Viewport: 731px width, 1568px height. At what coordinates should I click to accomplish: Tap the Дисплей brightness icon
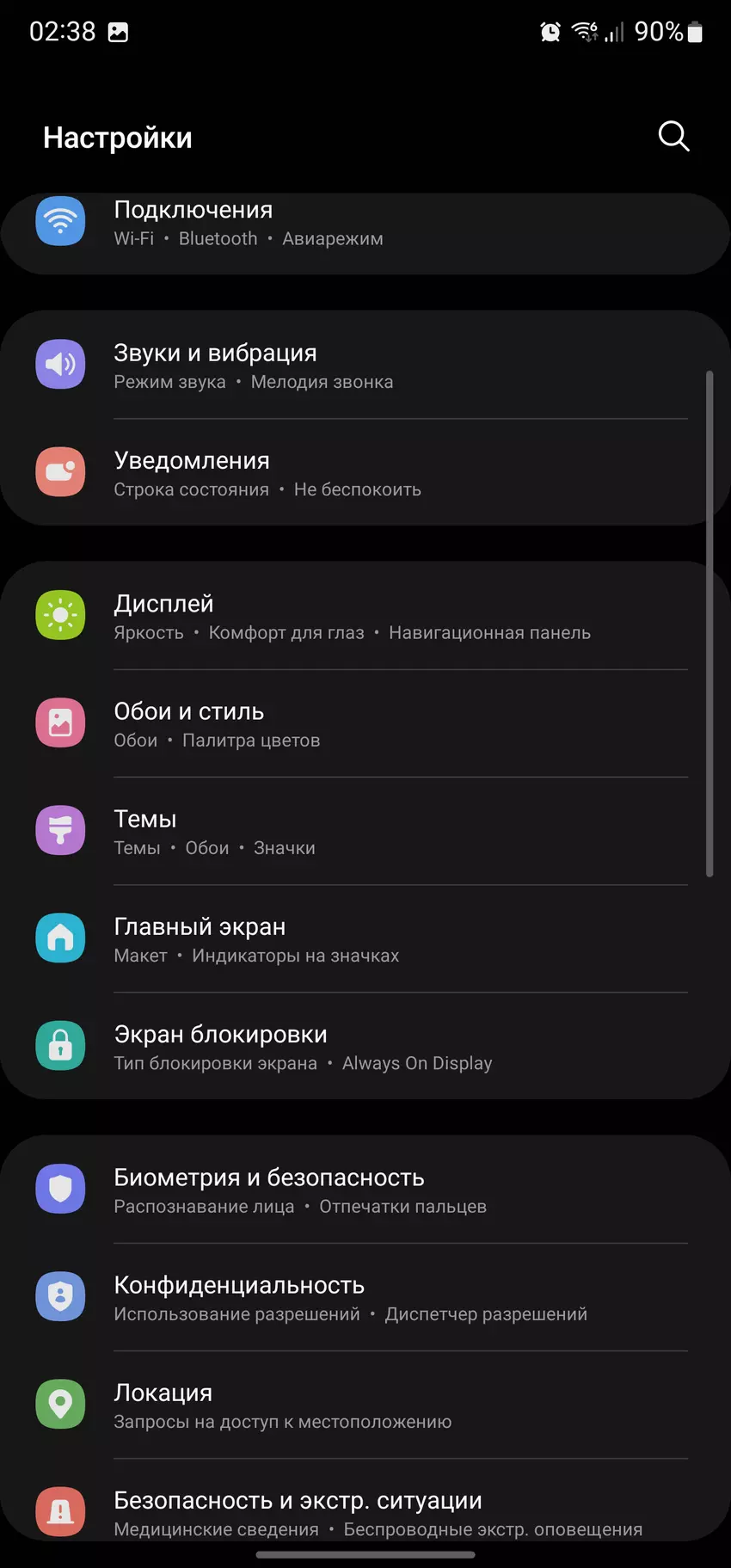pos(60,615)
